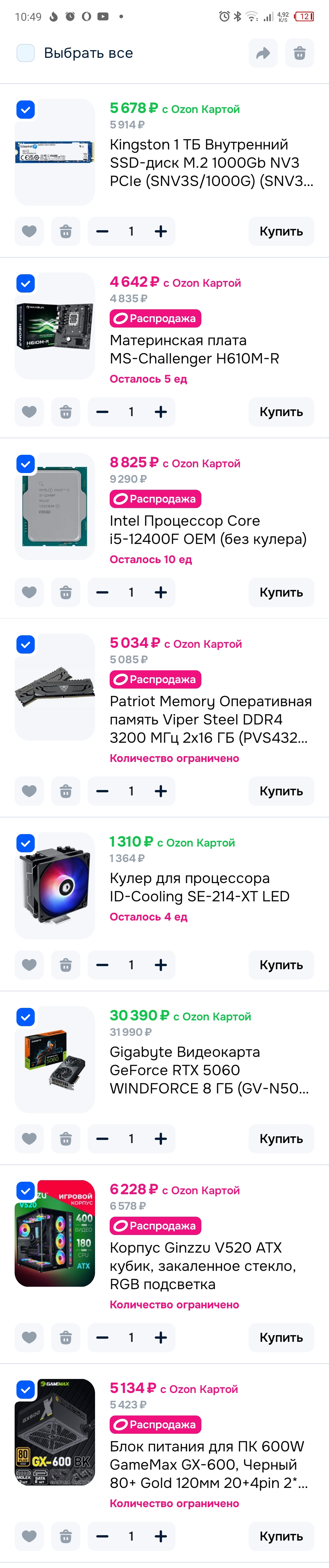The image size is (329, 1568).
Task: Remove MS-Challenger H610M-R motherboard from cart
Action: point(66,412)
